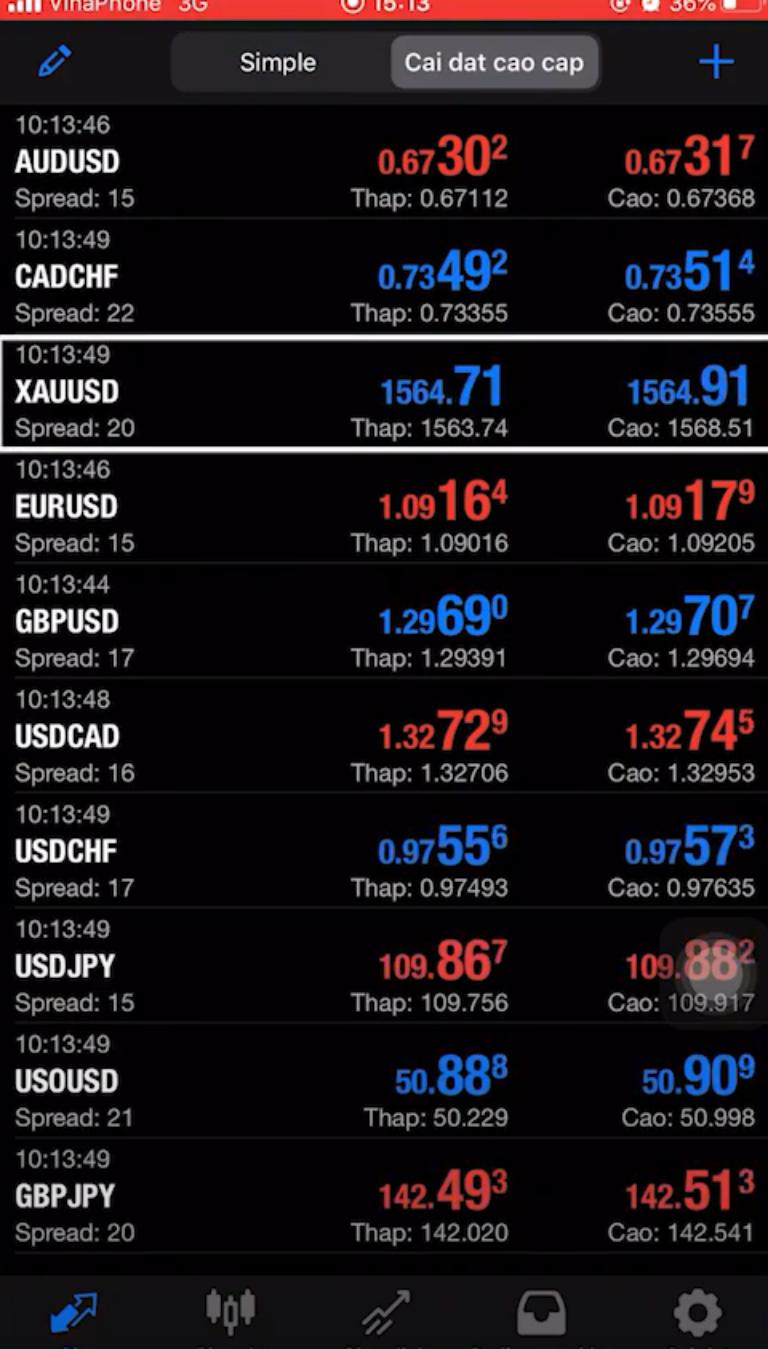768x1349 pixels.
Task: Switch to the Simple quotes mode
Action: [277, 62]
